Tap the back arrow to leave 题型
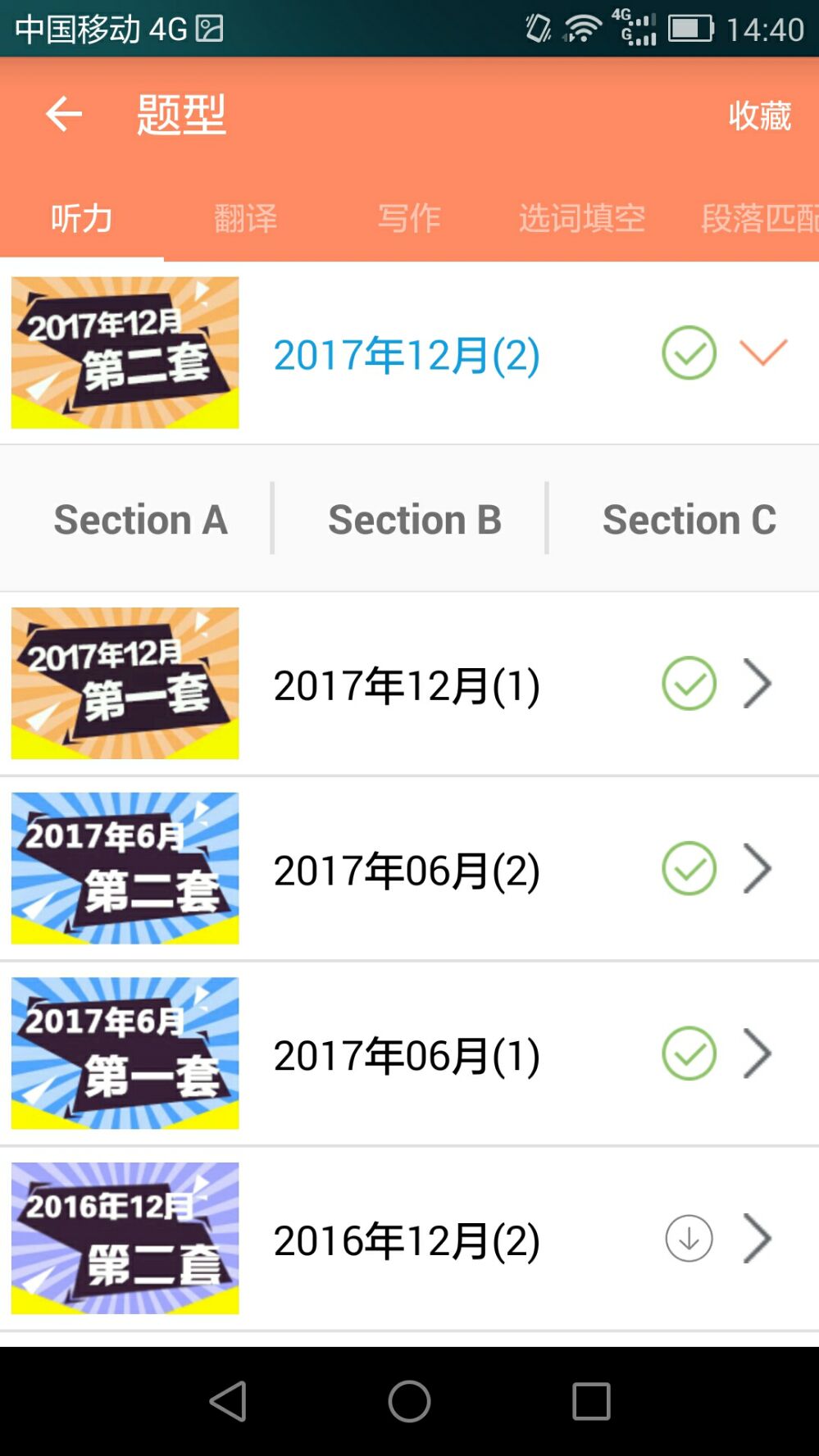Viewport: 819px width, 1456px height. click(62, 114)
